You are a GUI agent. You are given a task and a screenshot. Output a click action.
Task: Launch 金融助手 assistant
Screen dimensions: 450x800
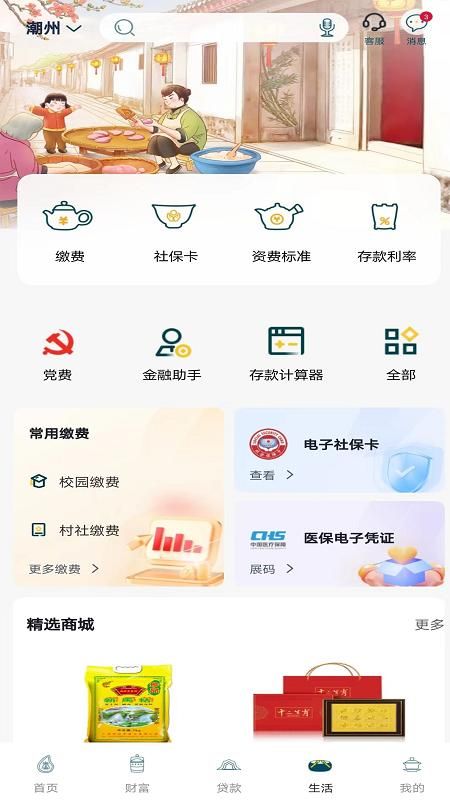tap(172, 355)
